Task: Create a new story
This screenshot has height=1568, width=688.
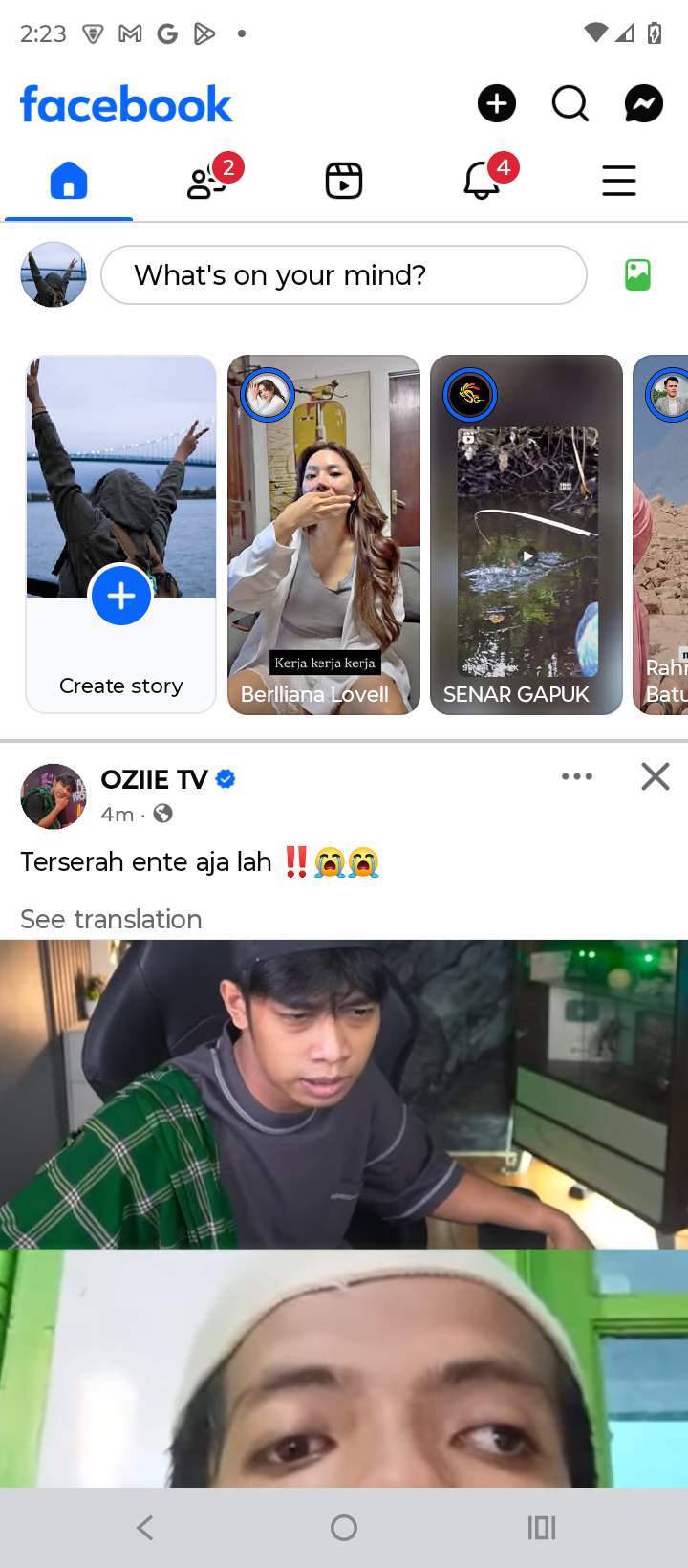Action: [x=121, y=534]
